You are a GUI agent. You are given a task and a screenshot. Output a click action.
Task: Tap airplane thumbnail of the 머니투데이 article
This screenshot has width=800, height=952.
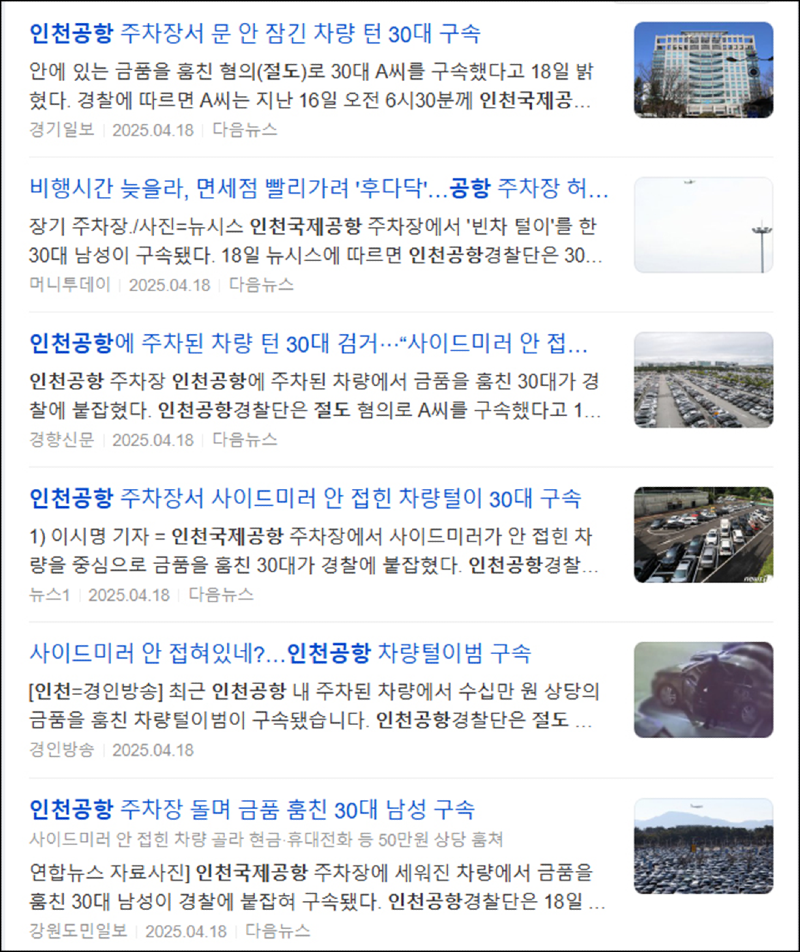point(703,225)
